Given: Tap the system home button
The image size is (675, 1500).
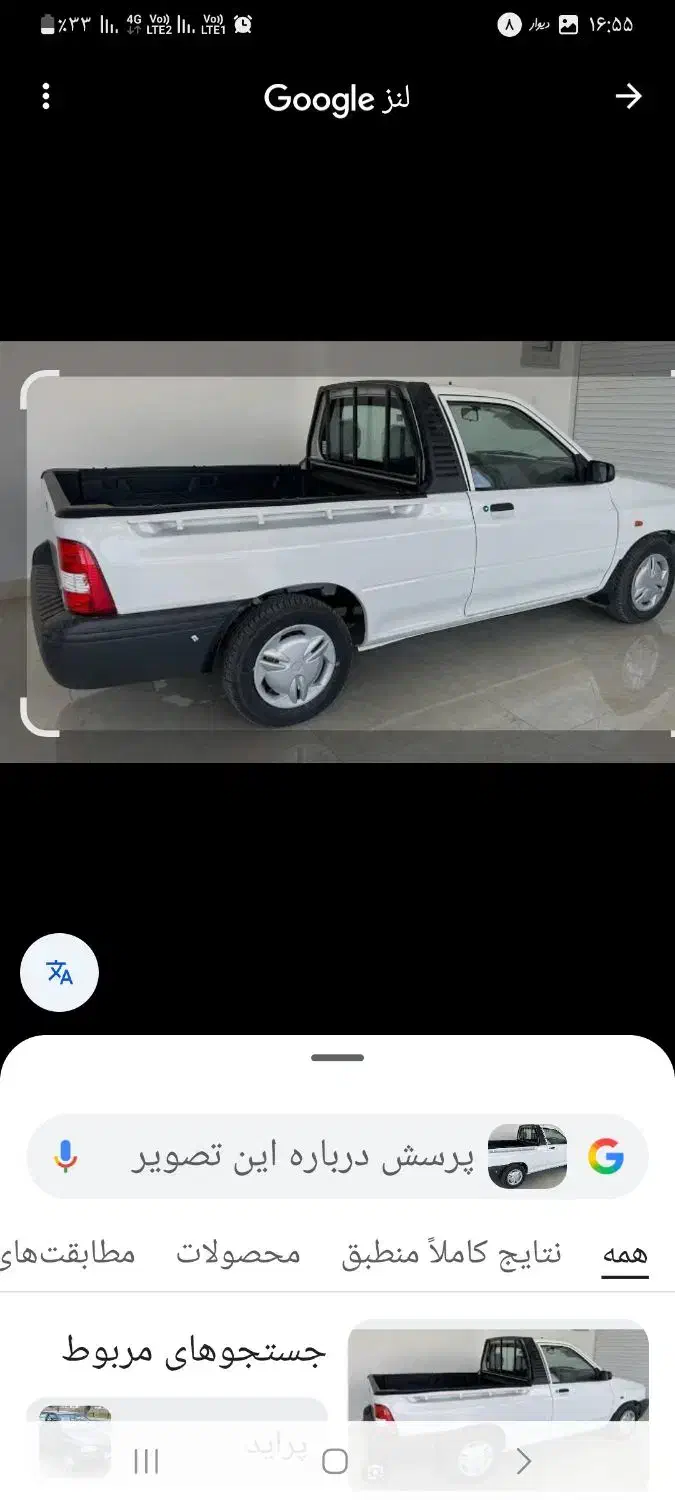Looking at the screenshot, I should (335, 1462).
